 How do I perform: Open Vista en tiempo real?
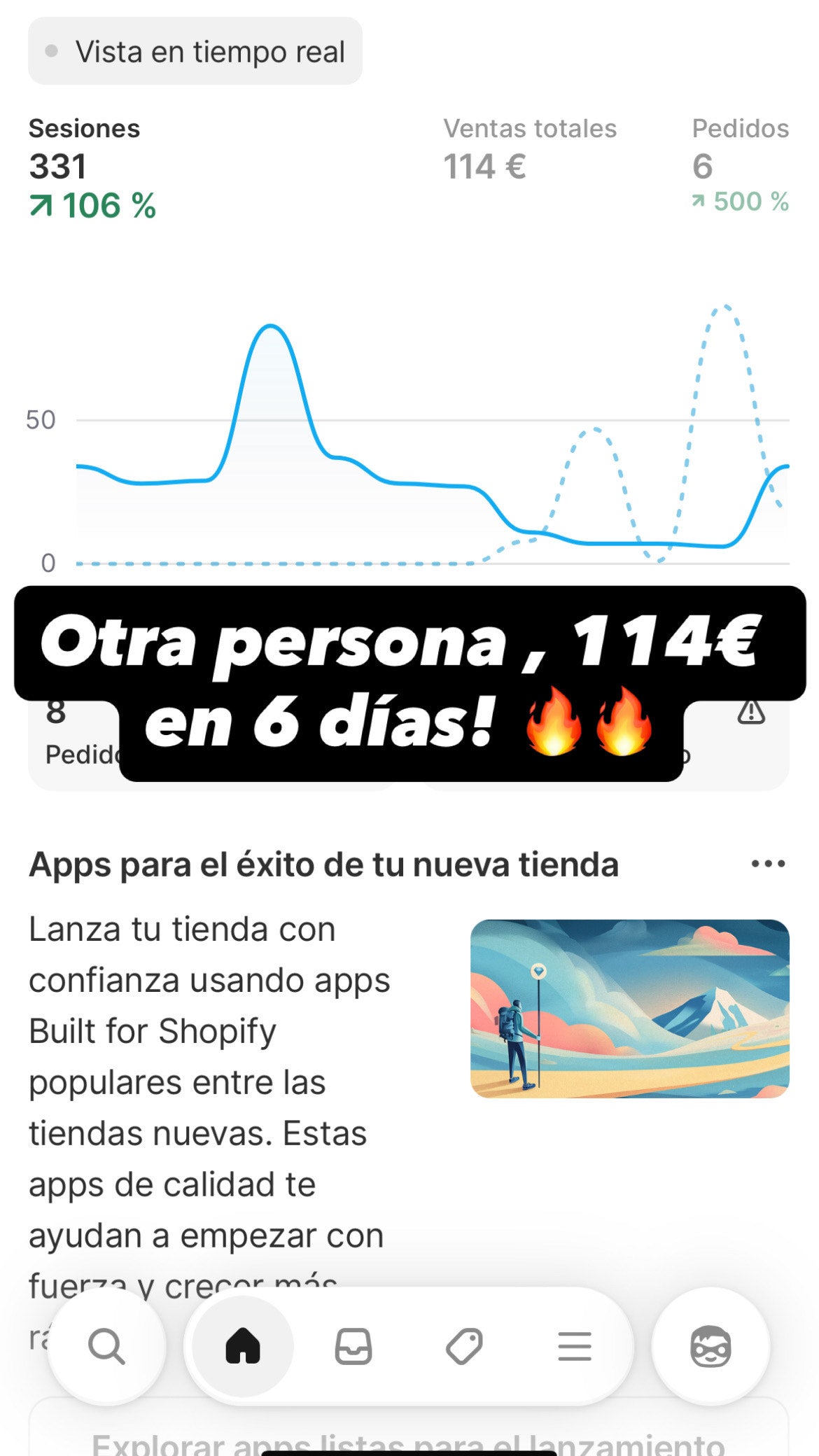pyautogui.click(x=195, y=52)
